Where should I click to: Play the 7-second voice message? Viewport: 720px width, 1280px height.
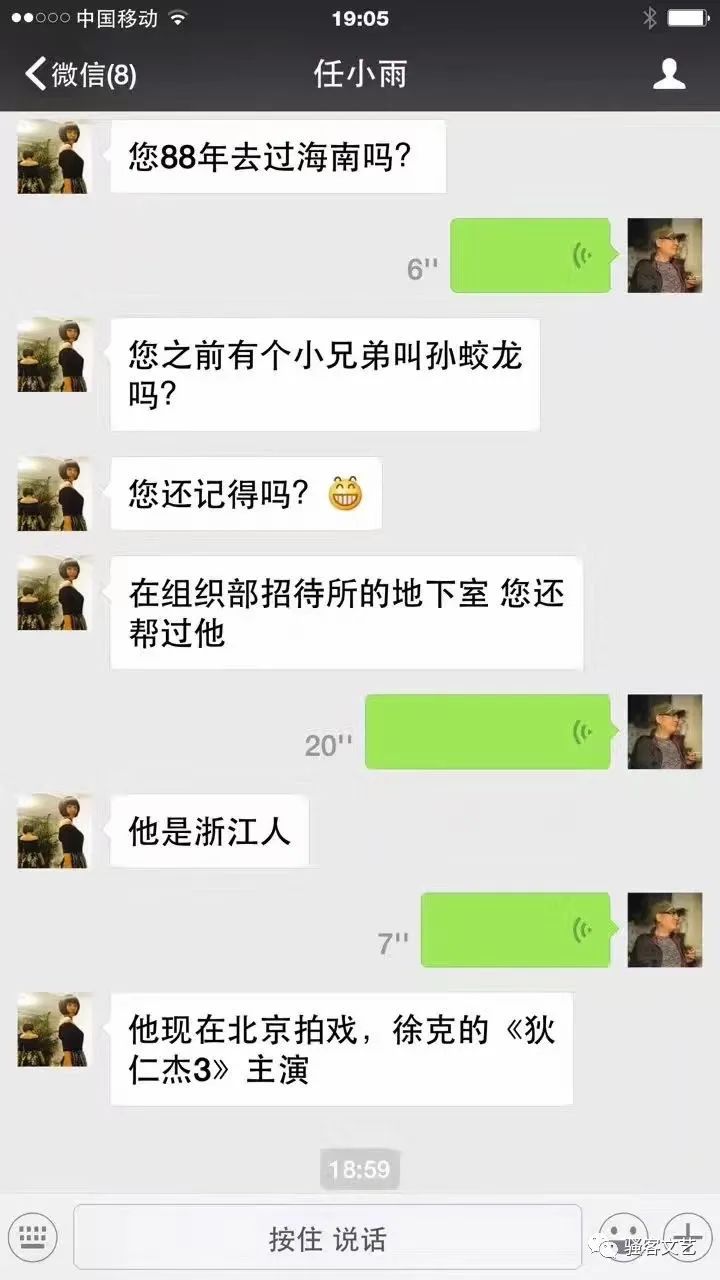click(515, 930)
